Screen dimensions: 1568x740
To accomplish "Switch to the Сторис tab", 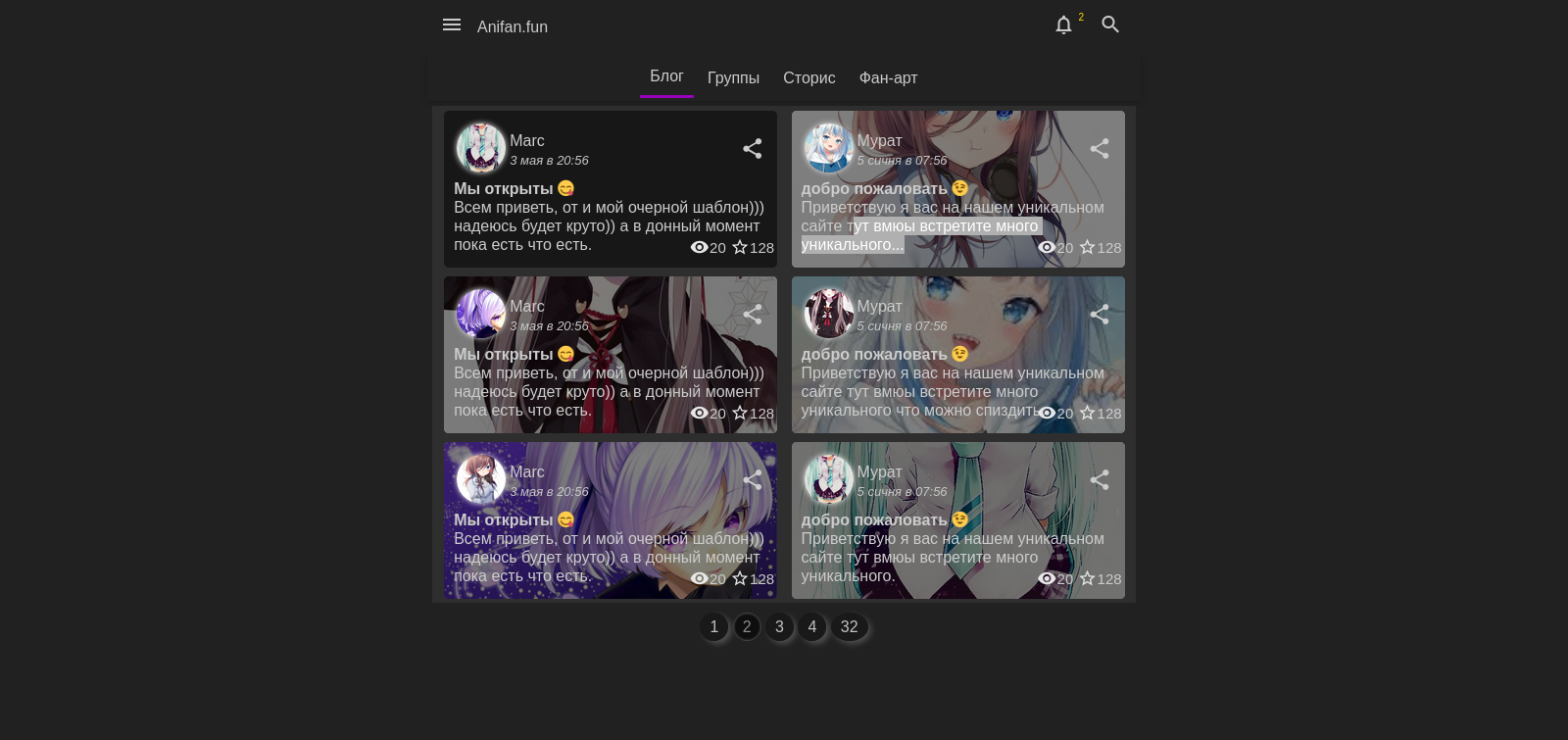I will click(x=808, y=78).
